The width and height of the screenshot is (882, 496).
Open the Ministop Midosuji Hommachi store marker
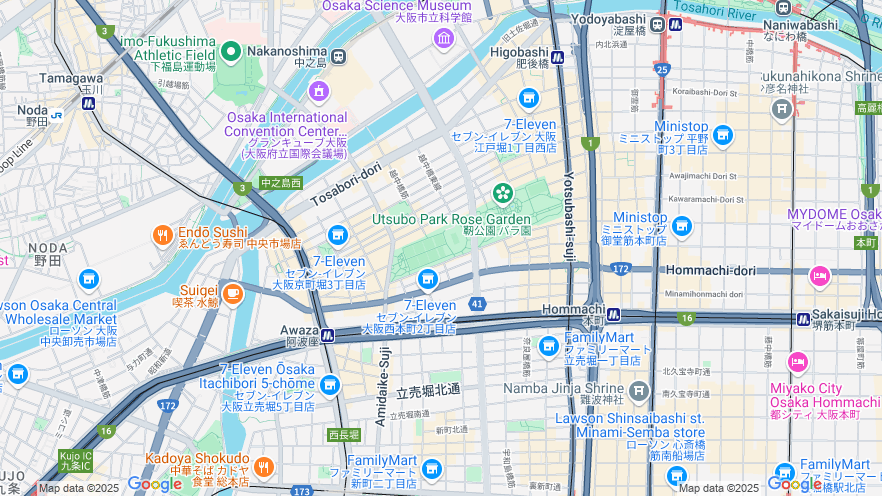click(681, 227)
